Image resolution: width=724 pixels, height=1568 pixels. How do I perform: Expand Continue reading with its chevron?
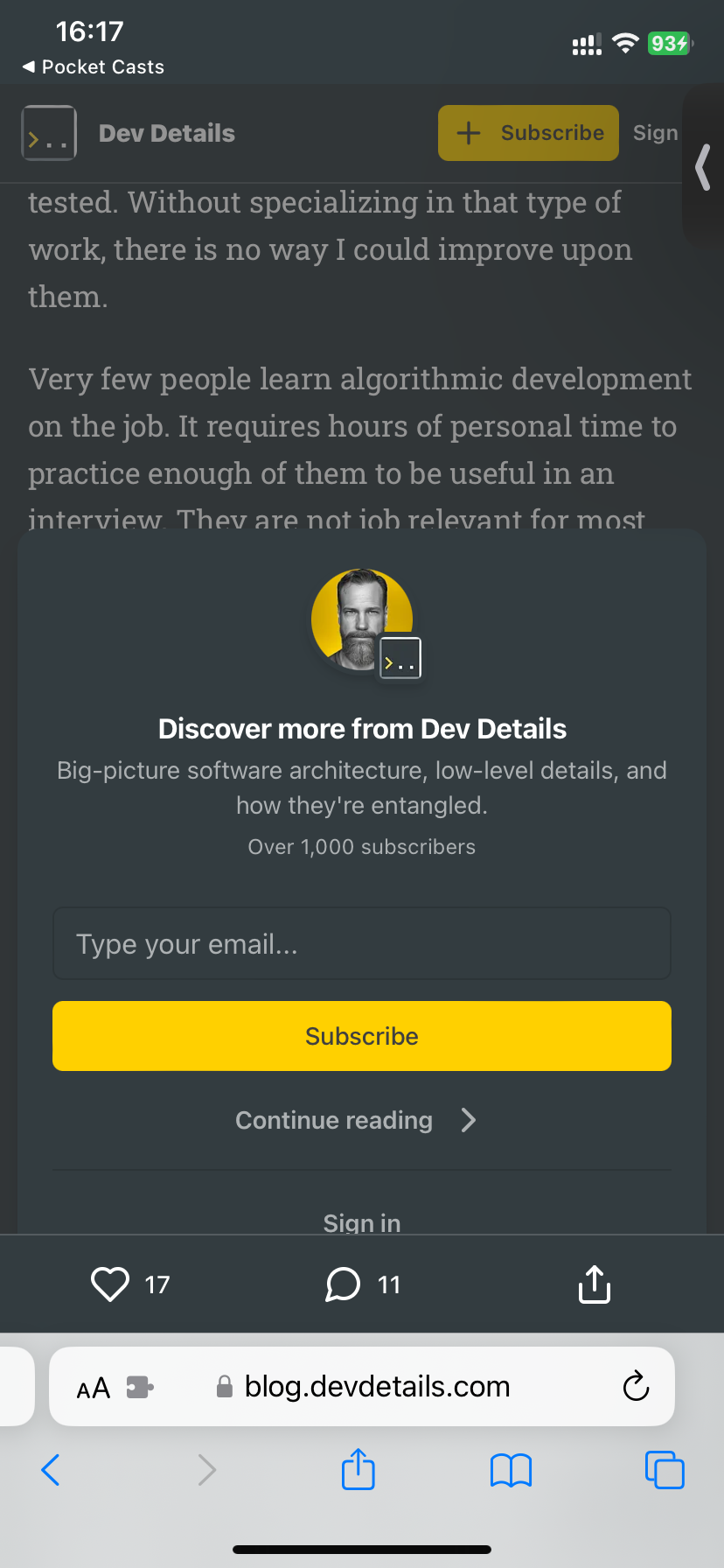pos(469,1120)
